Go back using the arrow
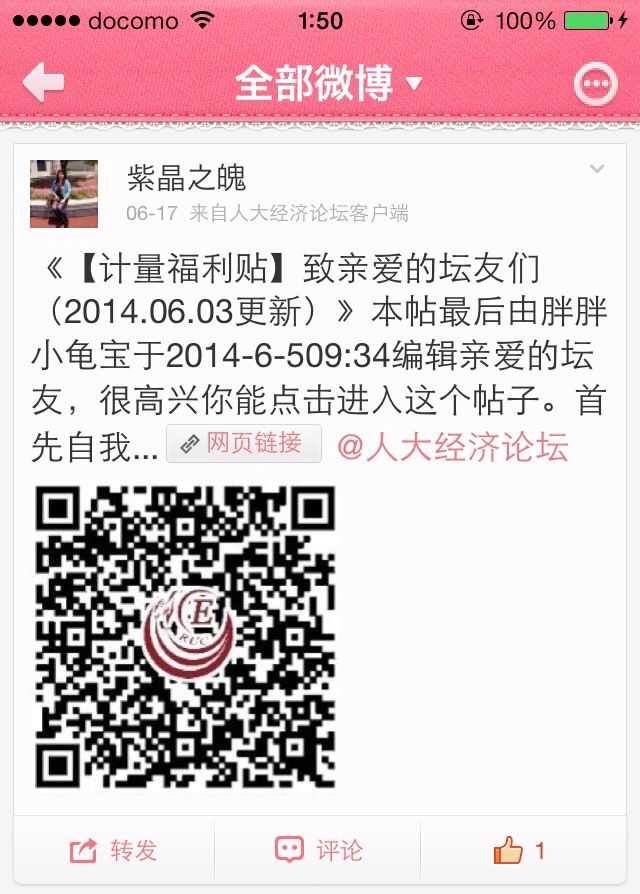Viewport: 640px width, 894px height. pyautogui.click(x=43, y=83)
